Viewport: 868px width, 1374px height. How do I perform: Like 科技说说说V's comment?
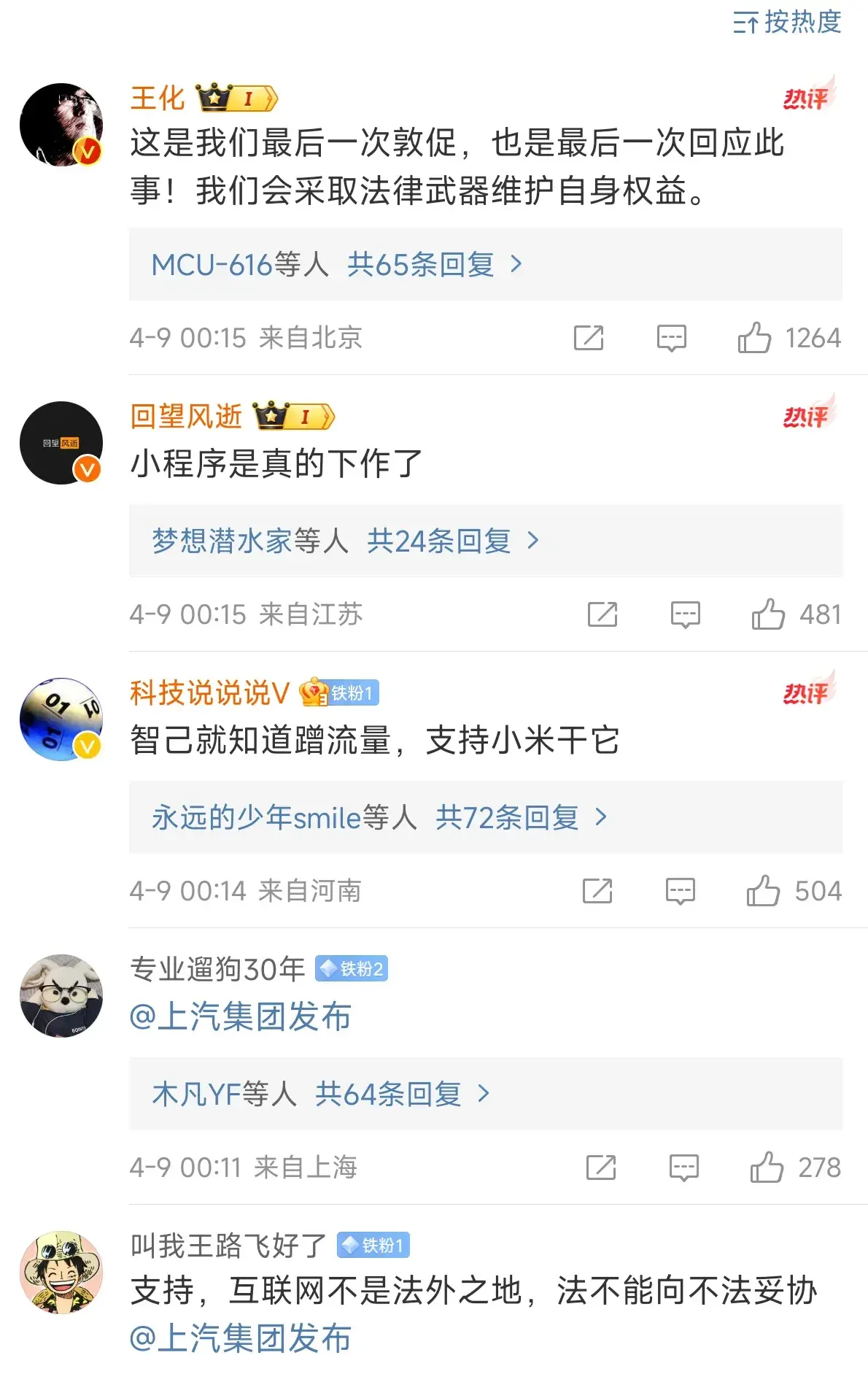click(763, 891)
